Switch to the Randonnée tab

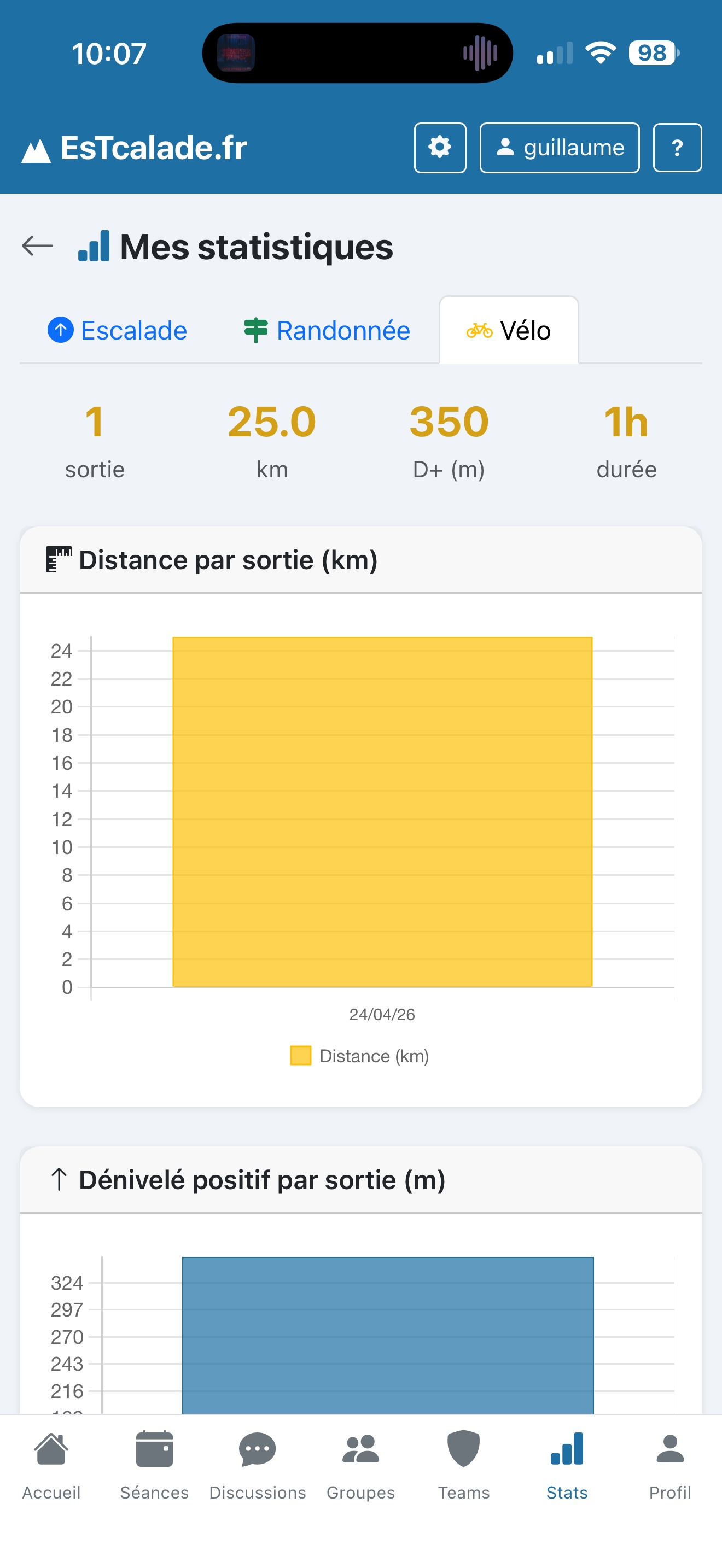328,331
